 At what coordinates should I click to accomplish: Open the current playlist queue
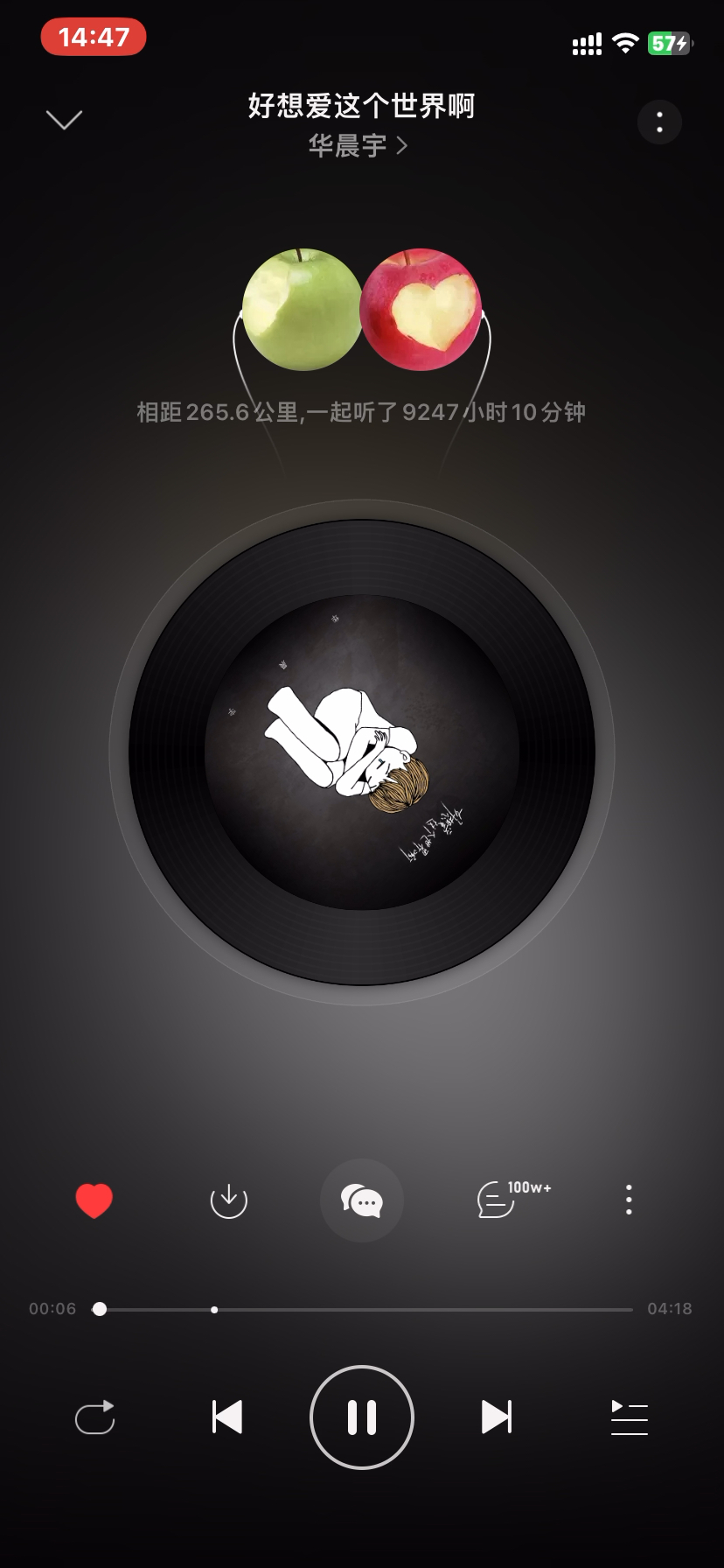point(629,1417)
